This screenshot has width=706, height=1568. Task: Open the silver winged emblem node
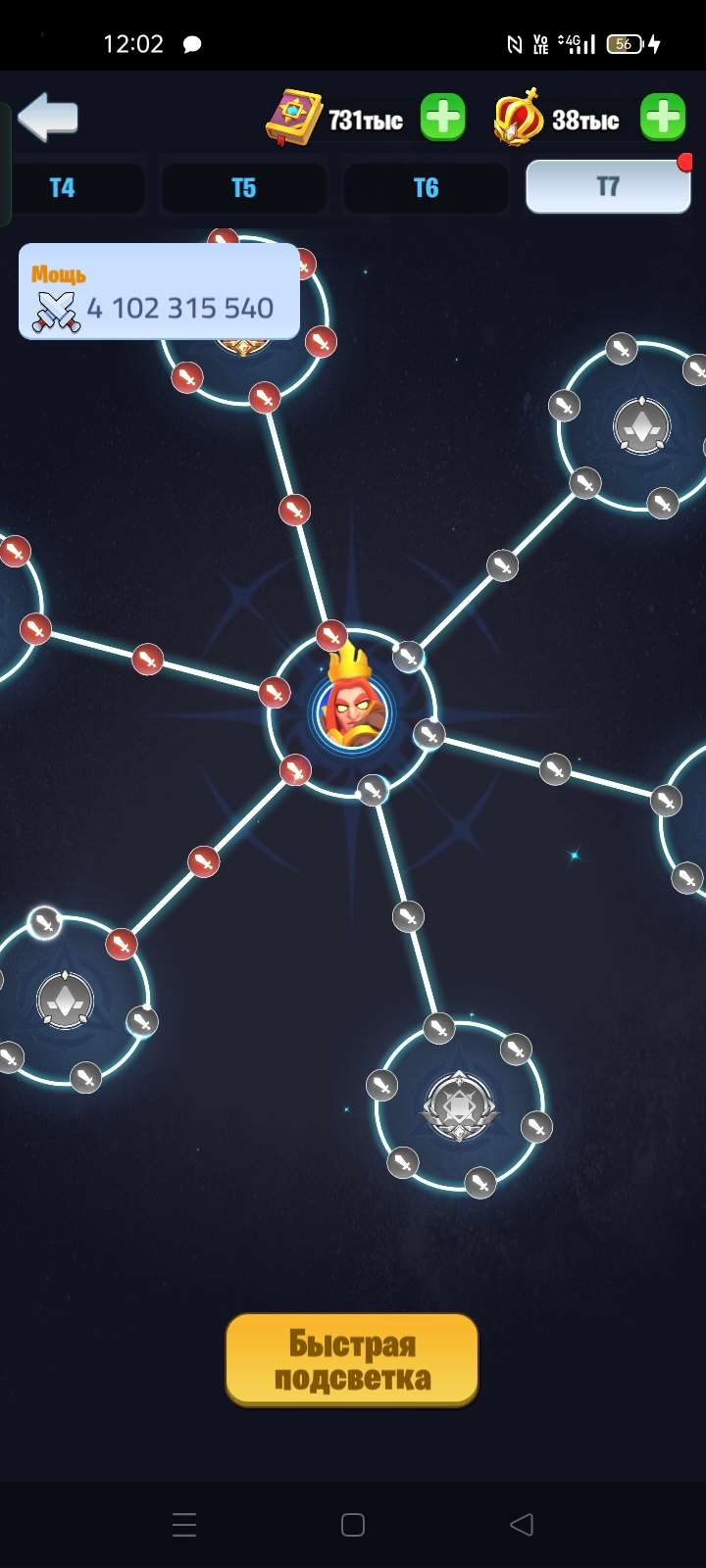459,1106
